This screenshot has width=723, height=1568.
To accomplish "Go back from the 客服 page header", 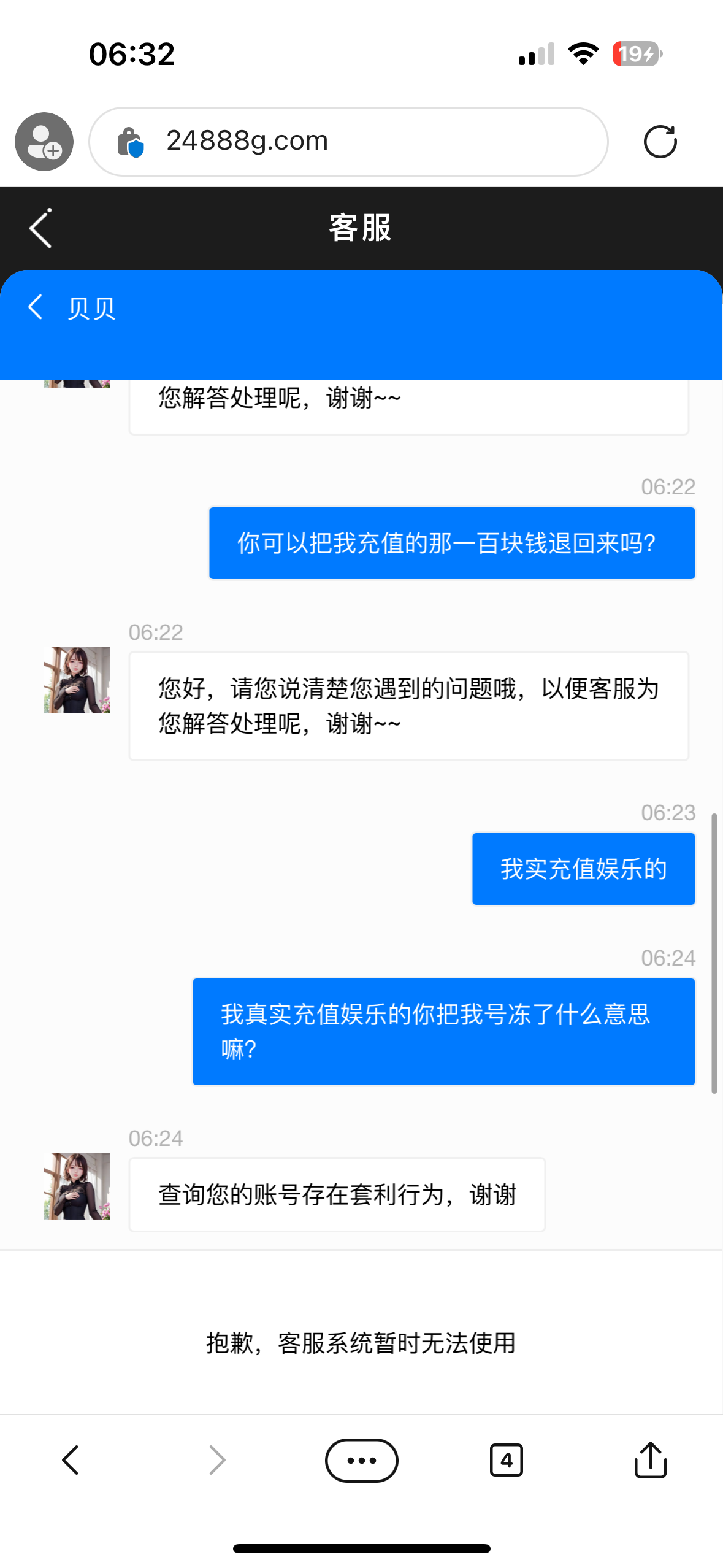I will tap(39, 228).
